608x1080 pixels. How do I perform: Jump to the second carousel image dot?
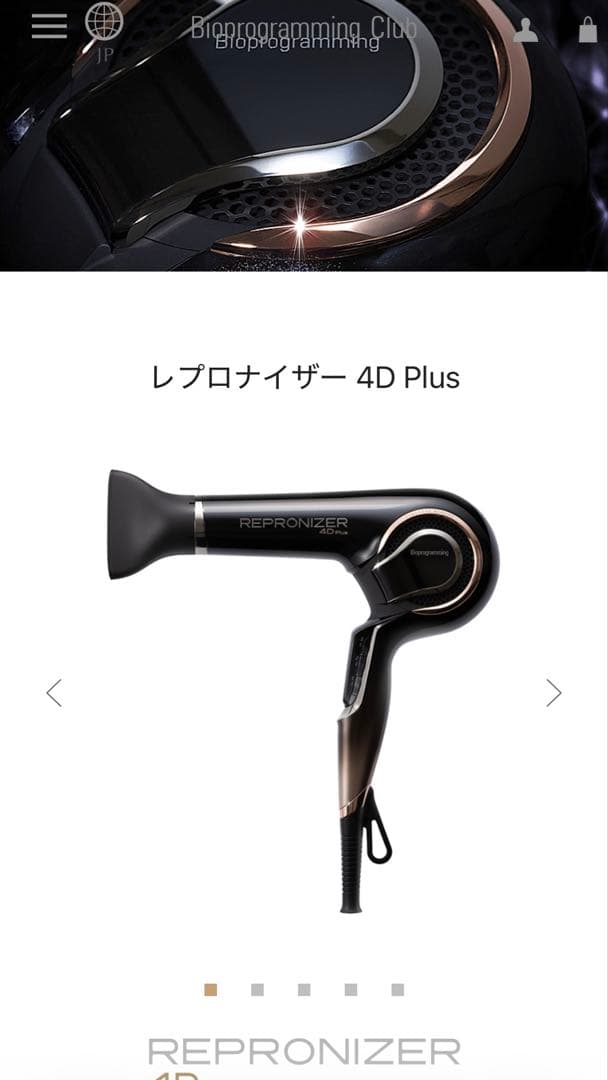coord(257,990)
